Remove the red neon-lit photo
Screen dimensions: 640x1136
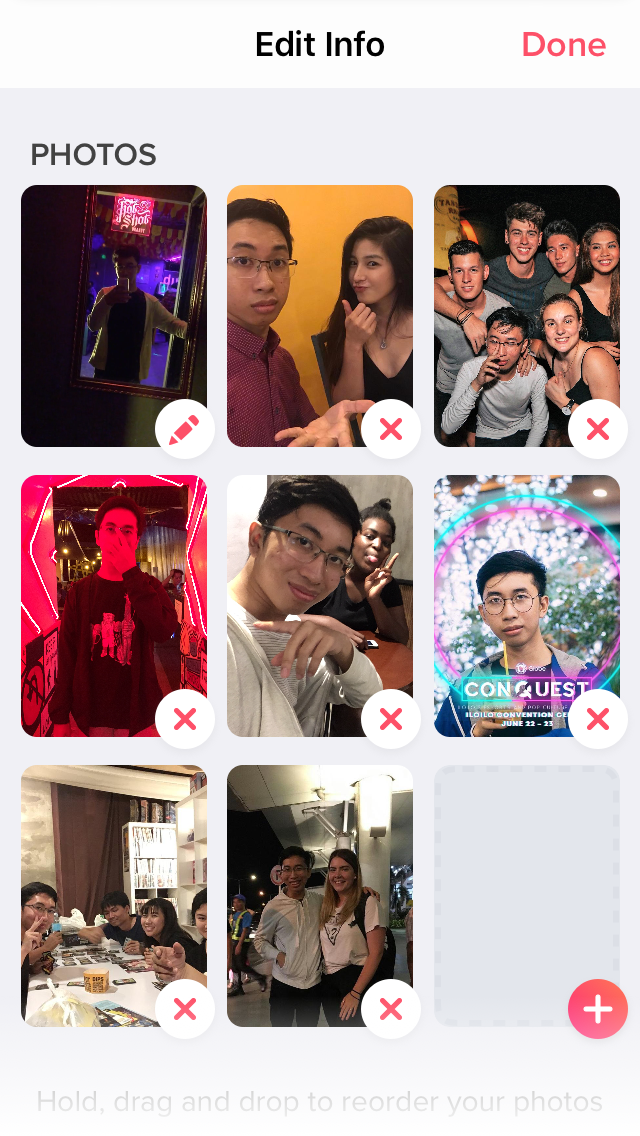click(x=185, y=719)
